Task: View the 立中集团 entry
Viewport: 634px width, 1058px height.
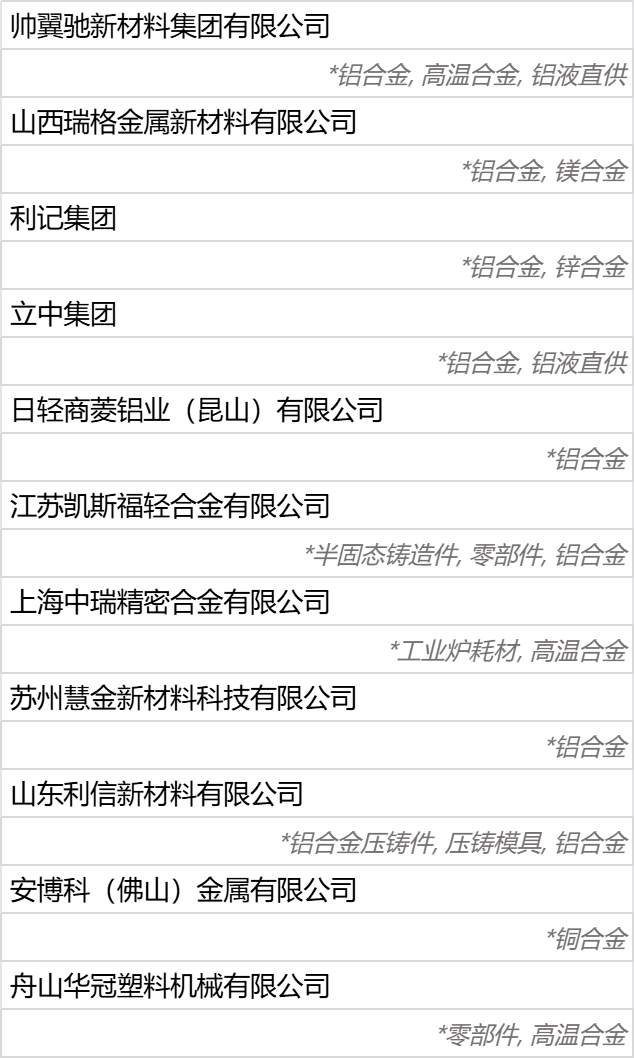Action: 63,314
